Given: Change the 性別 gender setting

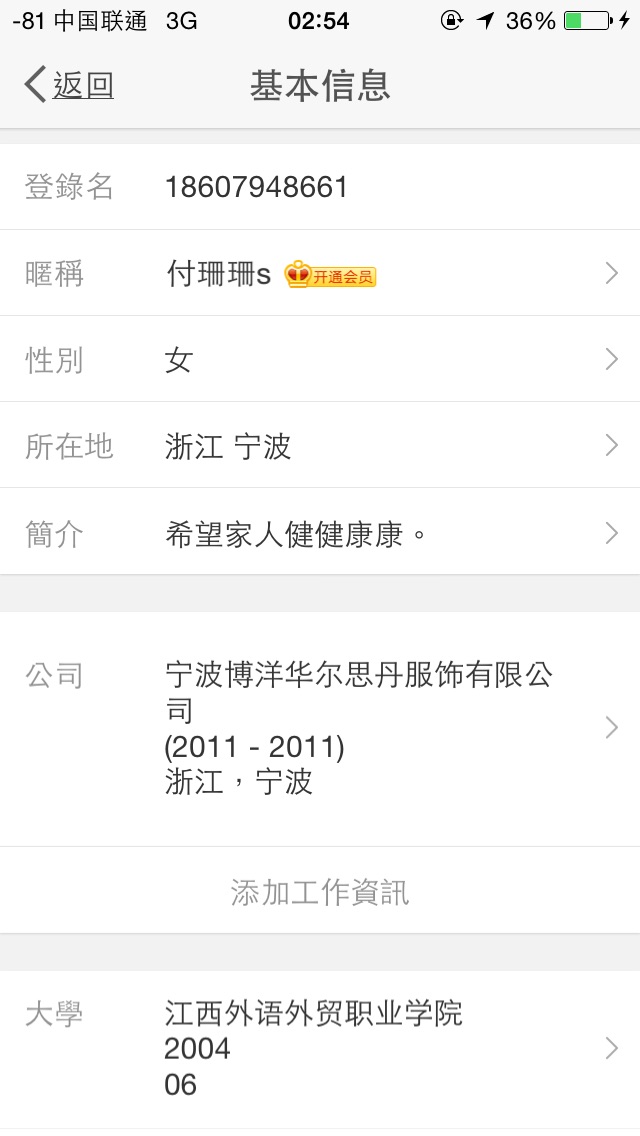Looking at the screenshot, I should (x=320, y=360).
